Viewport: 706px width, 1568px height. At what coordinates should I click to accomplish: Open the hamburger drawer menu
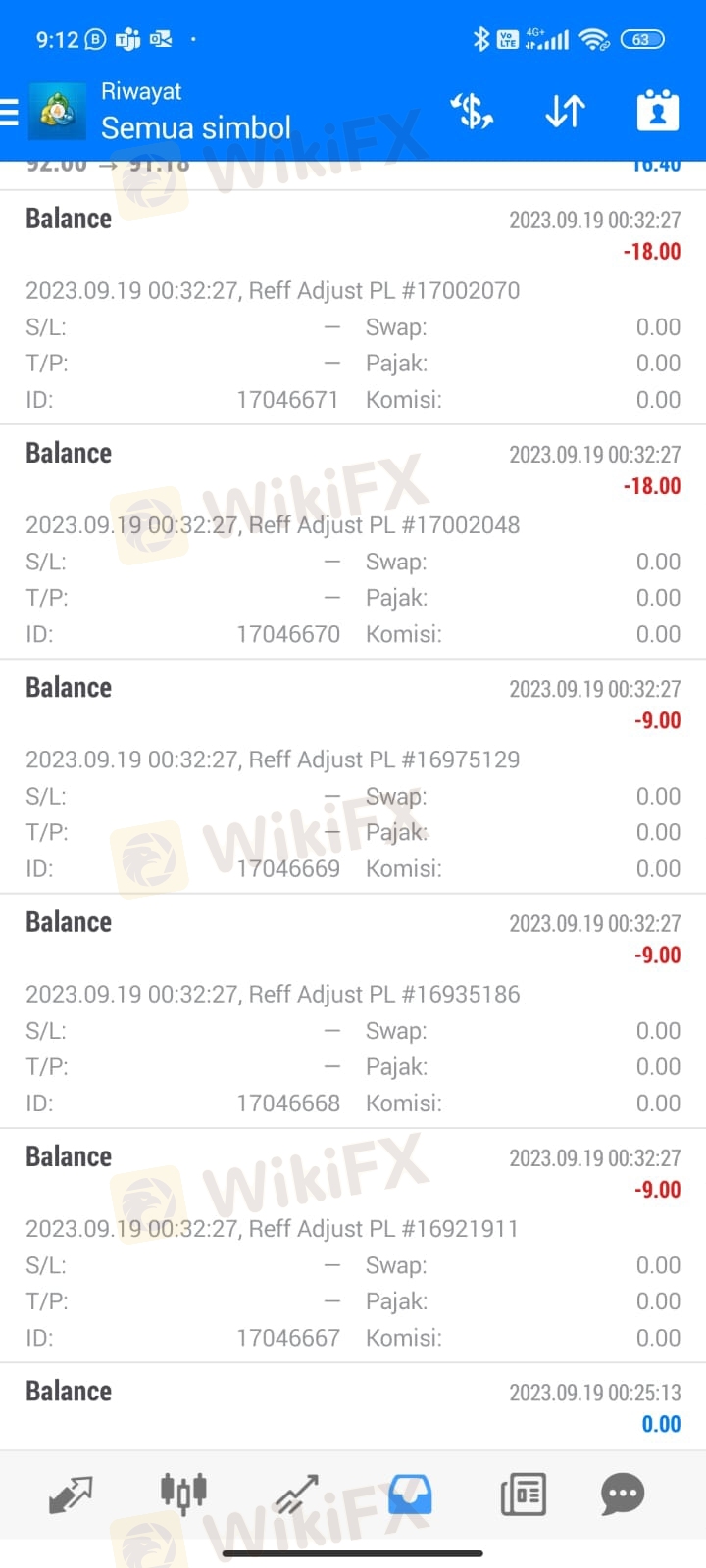tap(9, 113)
